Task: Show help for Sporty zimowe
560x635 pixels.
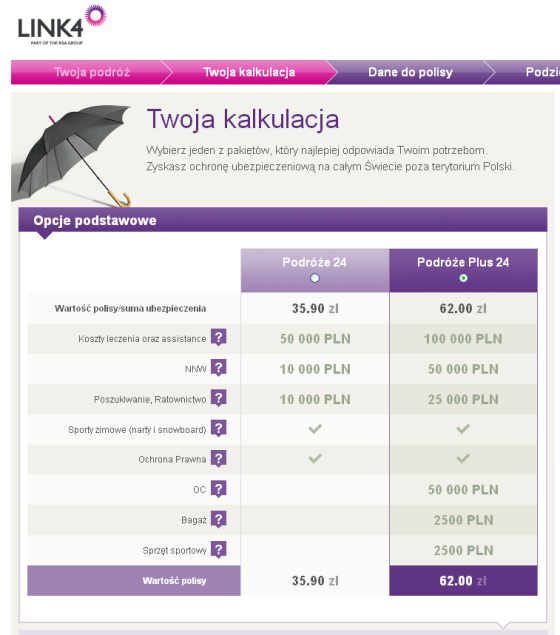Action: click(219, 428)
